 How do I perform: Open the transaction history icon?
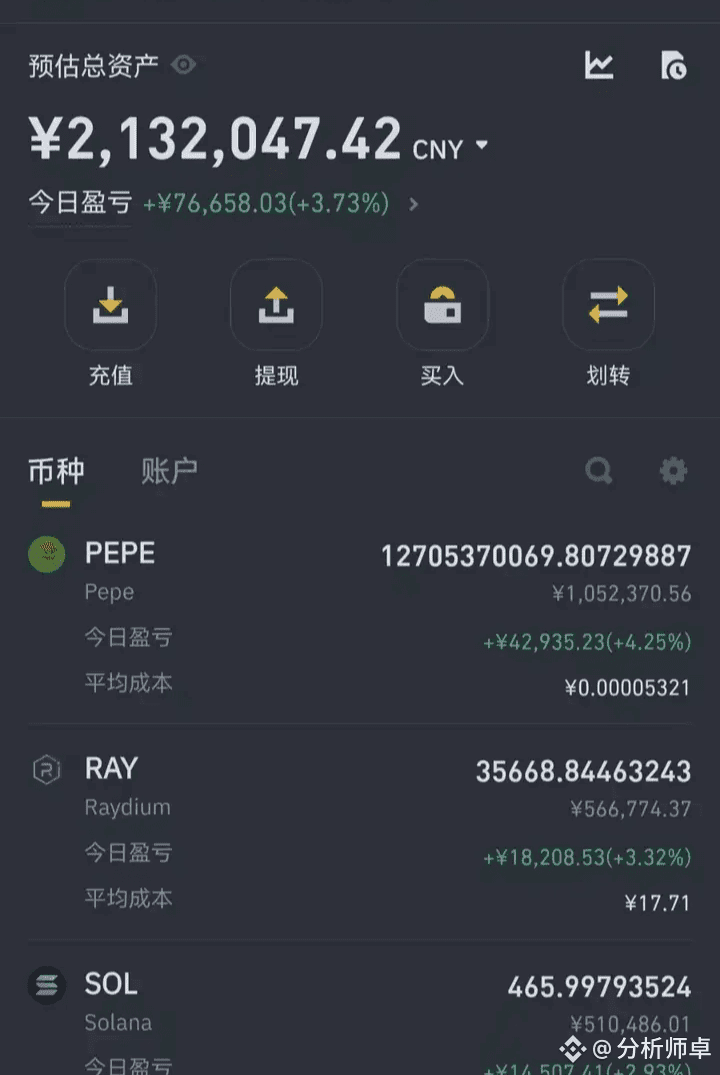pos(673,66)
